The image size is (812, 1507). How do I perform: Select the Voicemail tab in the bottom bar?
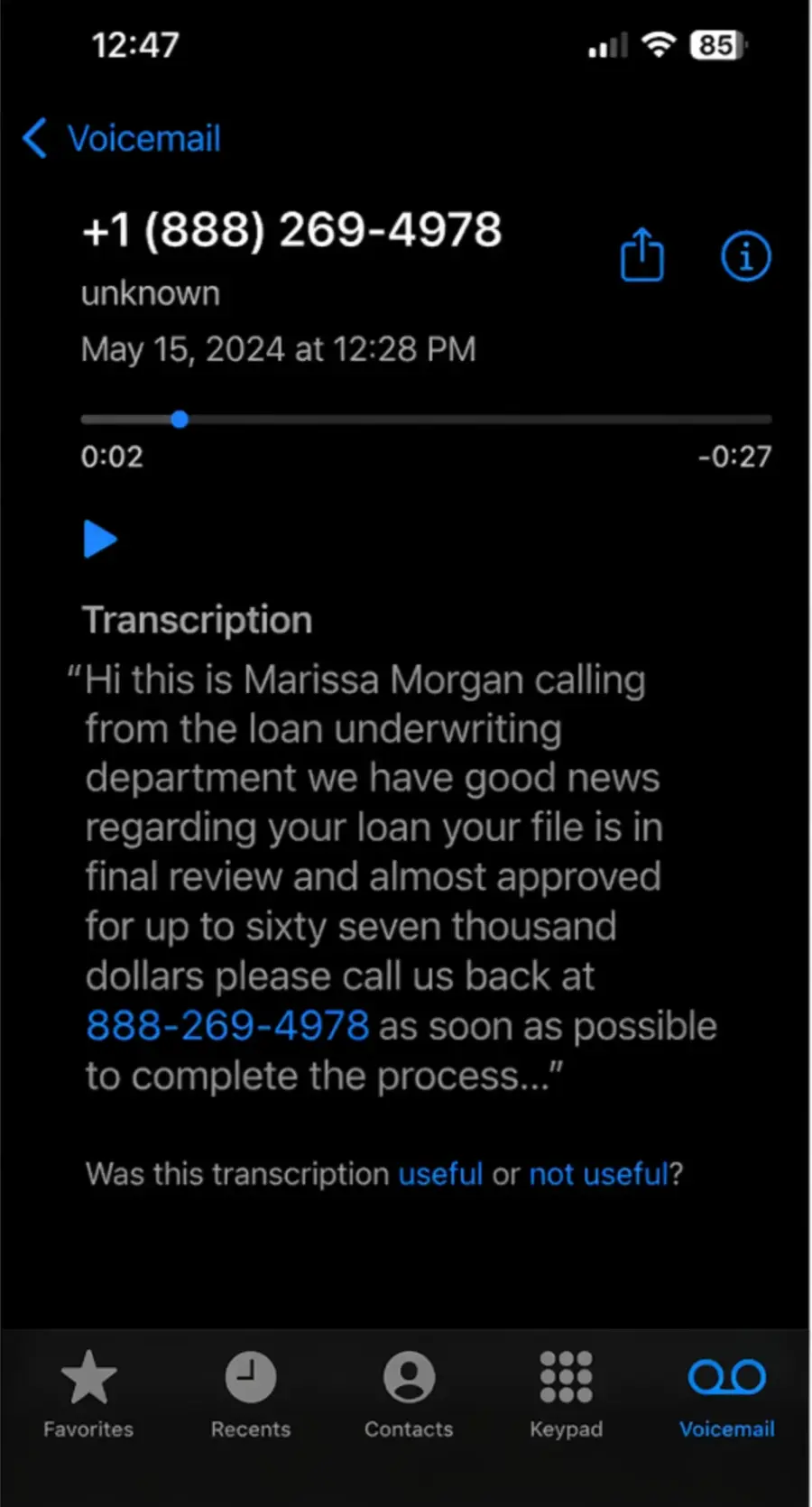pyautogui.click(x=726, y=1392)
